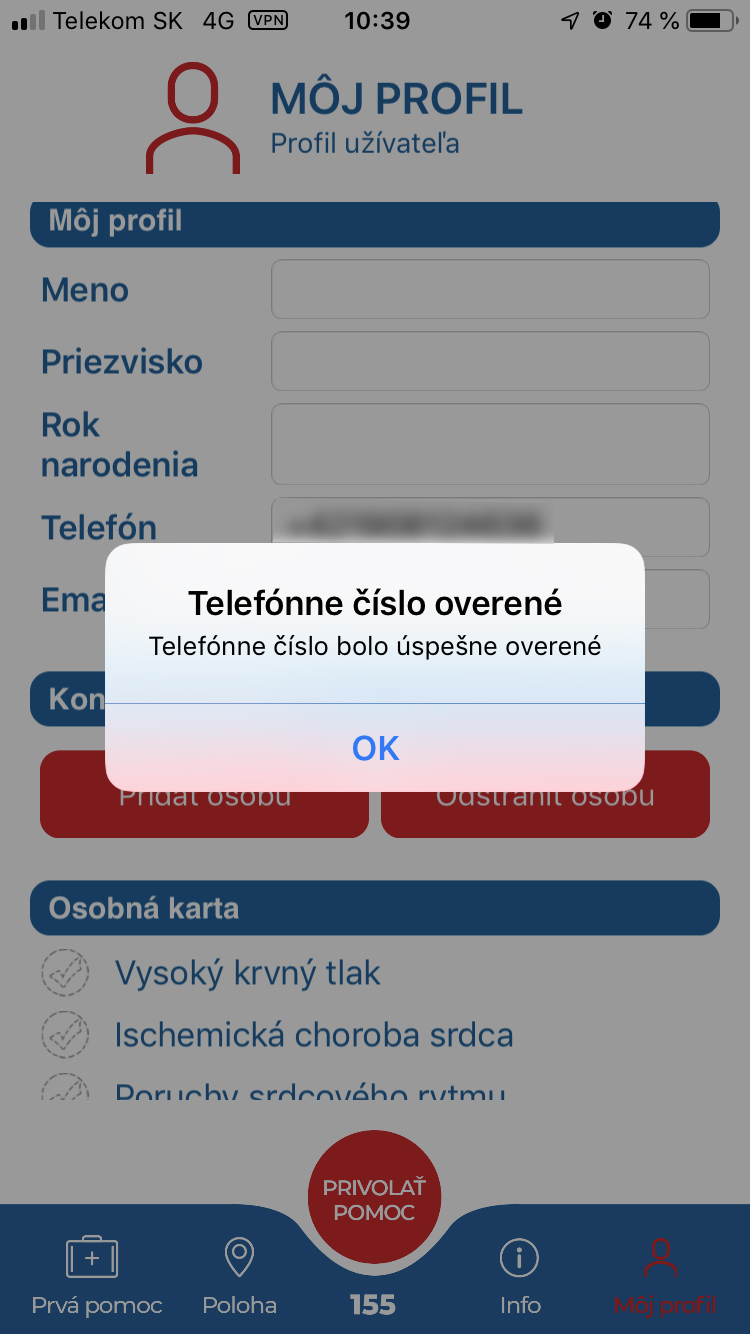Tap the Priezvisko text field
This screenshot has width=750, height=1334.
[x=490, y=361]
